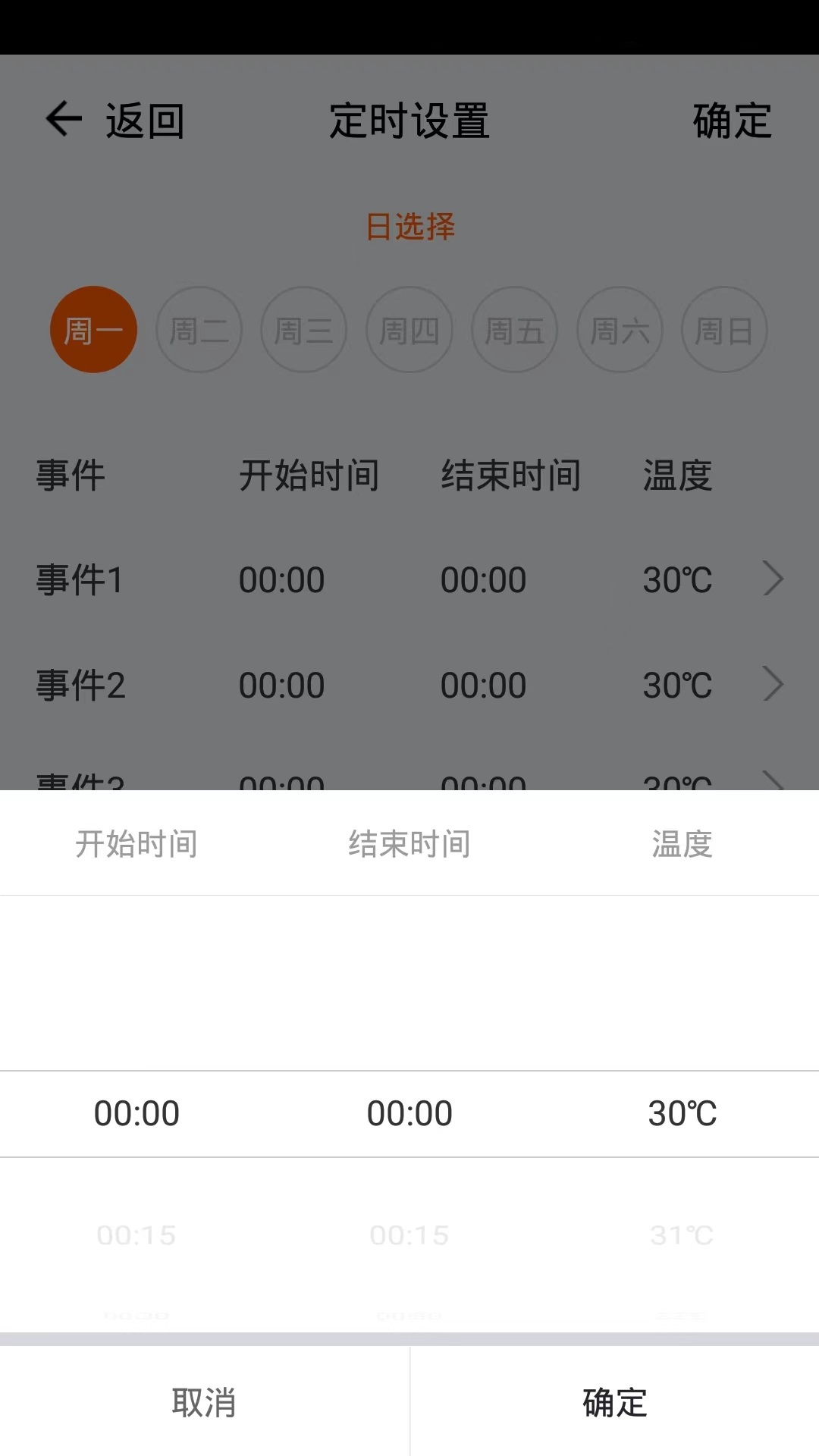Enable the 周六 day selector
819x1456 pixels.
point(620,329)
